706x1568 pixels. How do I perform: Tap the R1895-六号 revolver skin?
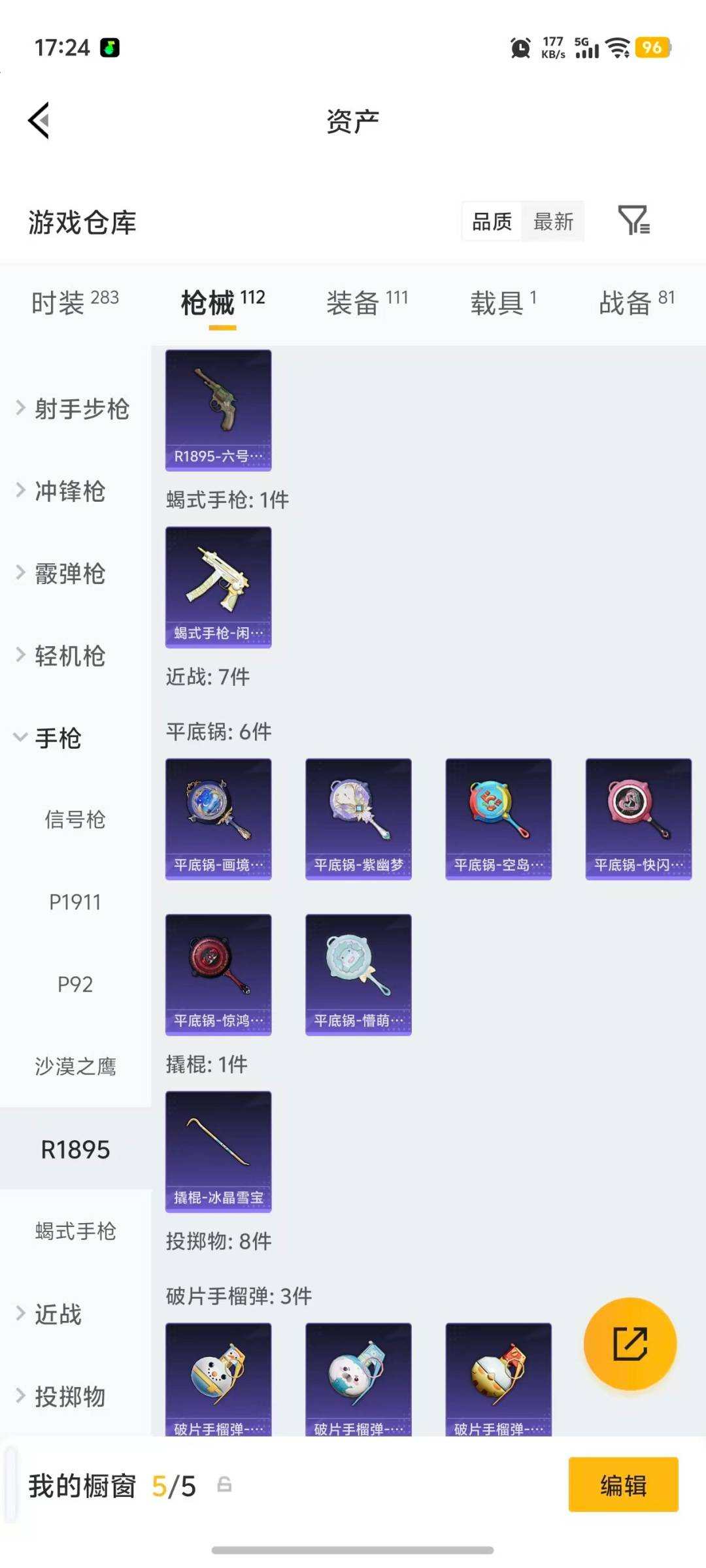218,409
